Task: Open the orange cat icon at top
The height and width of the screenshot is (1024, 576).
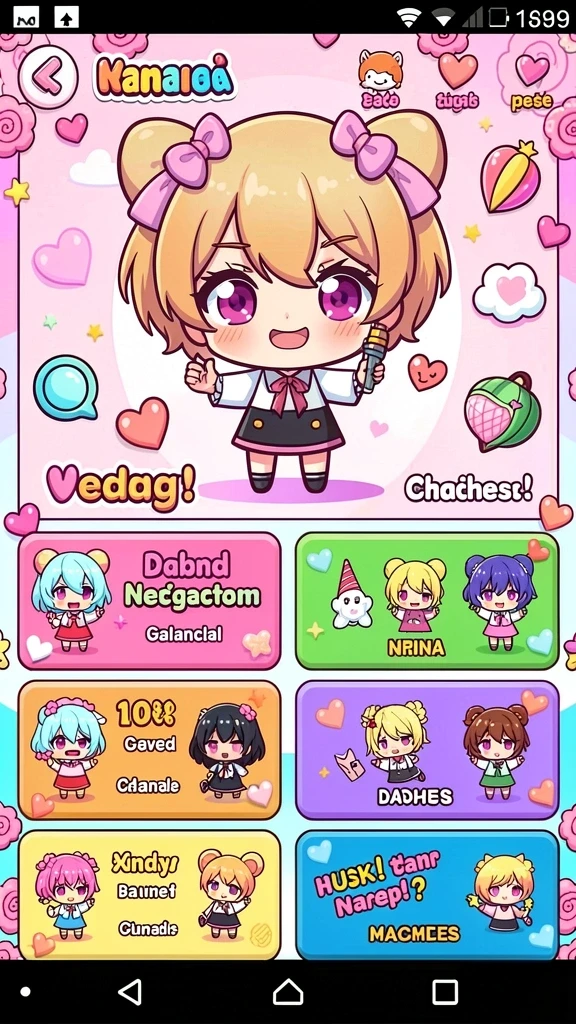Action: [x=380, y=71]
